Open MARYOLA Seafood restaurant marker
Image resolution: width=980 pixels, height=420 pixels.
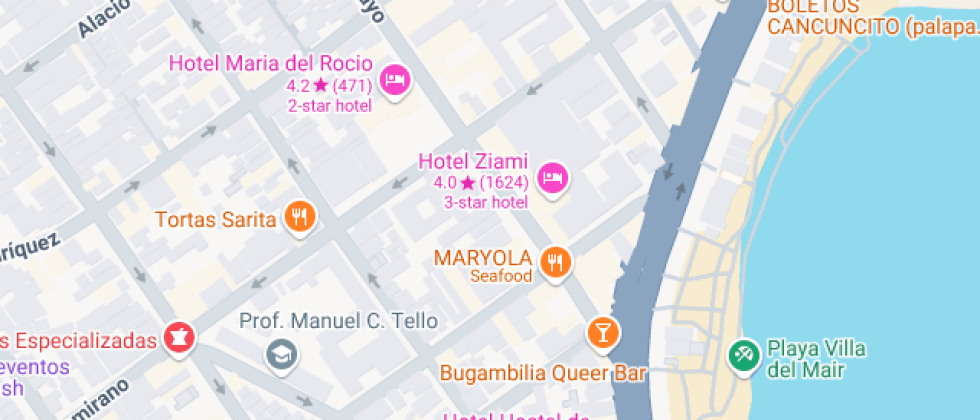555,262
